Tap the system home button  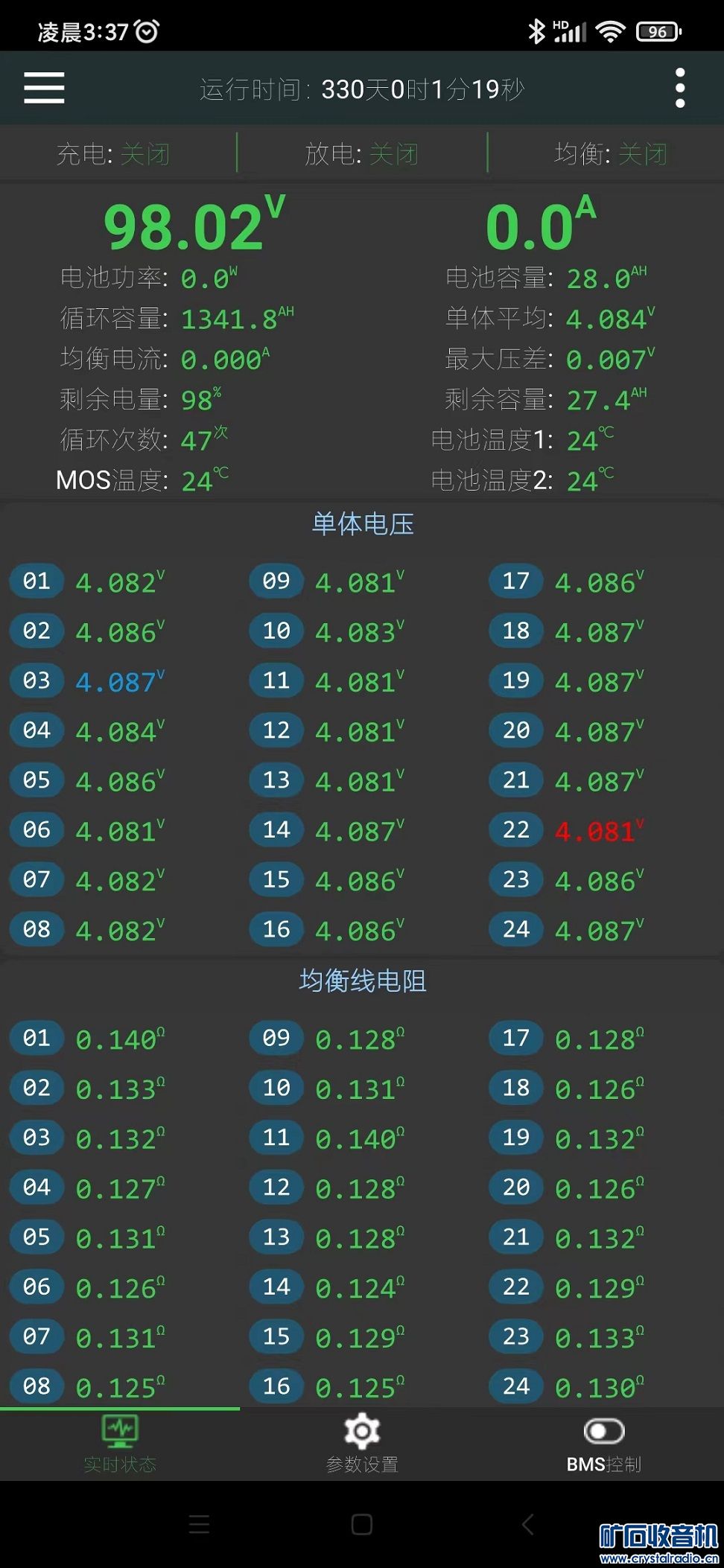click(x=362, y=1525)
